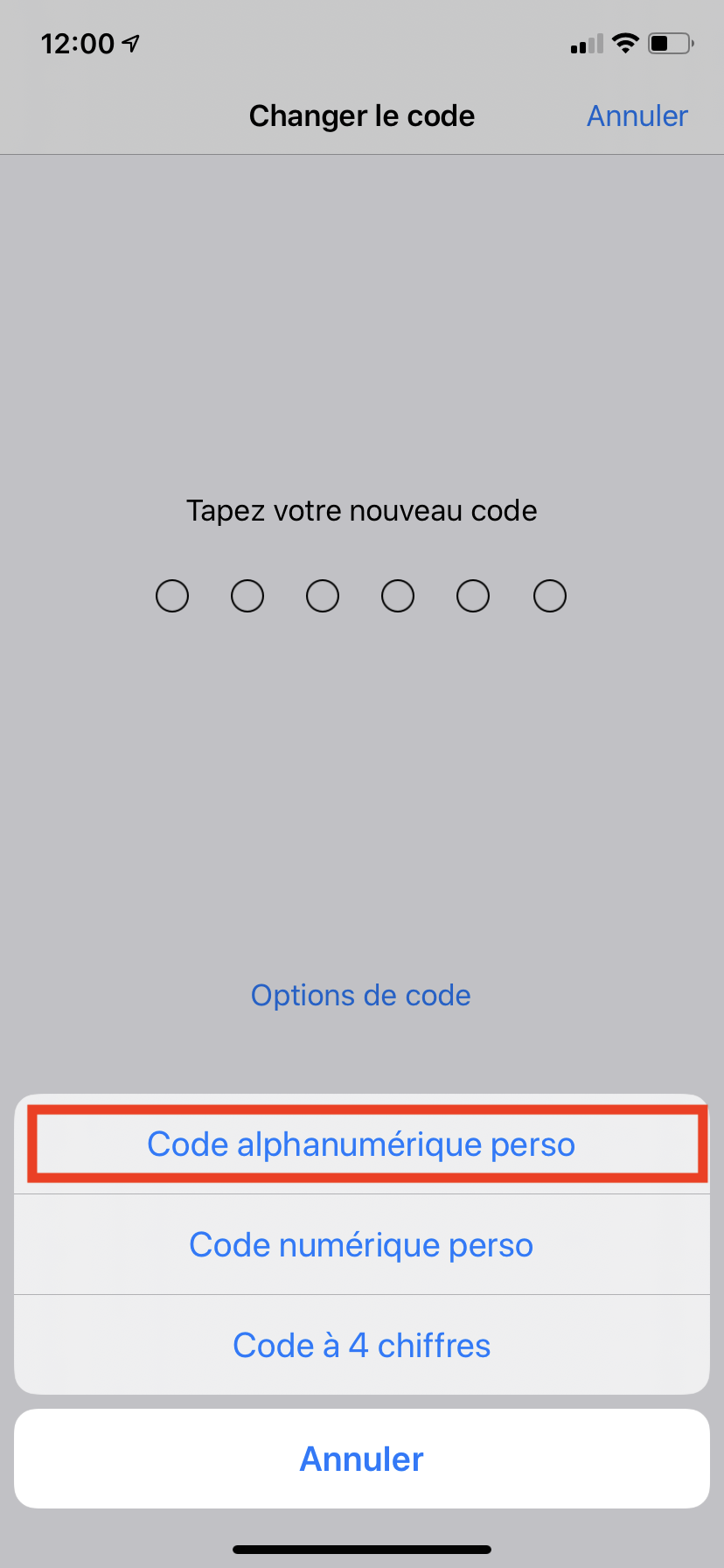Tap the bottom 'Annuler' button
The width and height of the screenshot is (724, 1568).
click(361, 1458)
